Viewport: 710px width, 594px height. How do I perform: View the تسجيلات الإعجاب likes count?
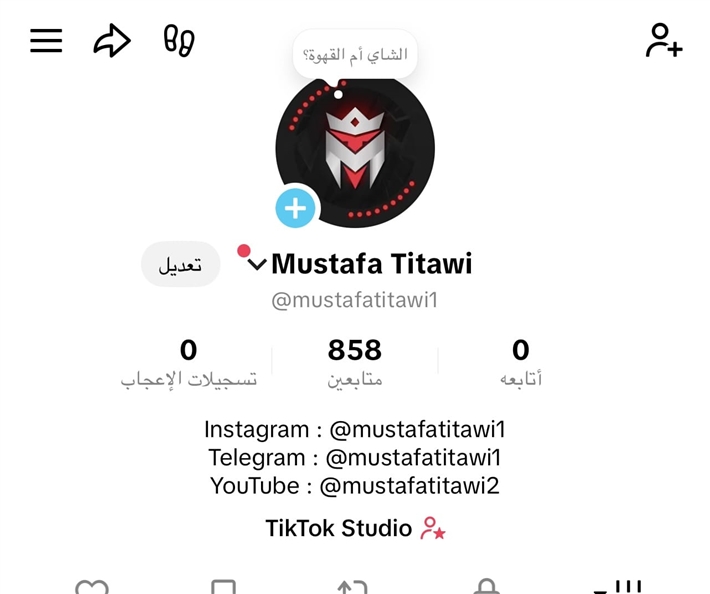(x=189, y=362)
